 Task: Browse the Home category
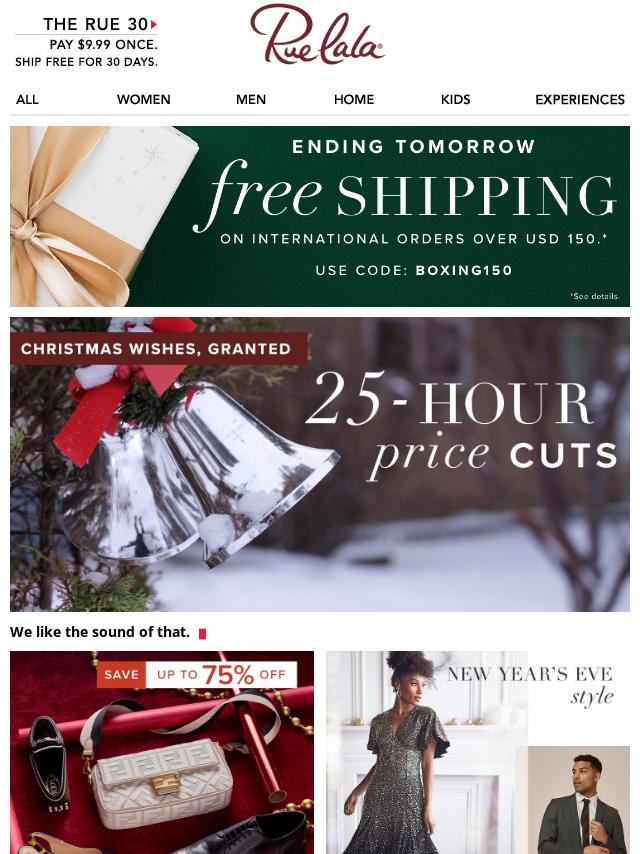point(353,99)
